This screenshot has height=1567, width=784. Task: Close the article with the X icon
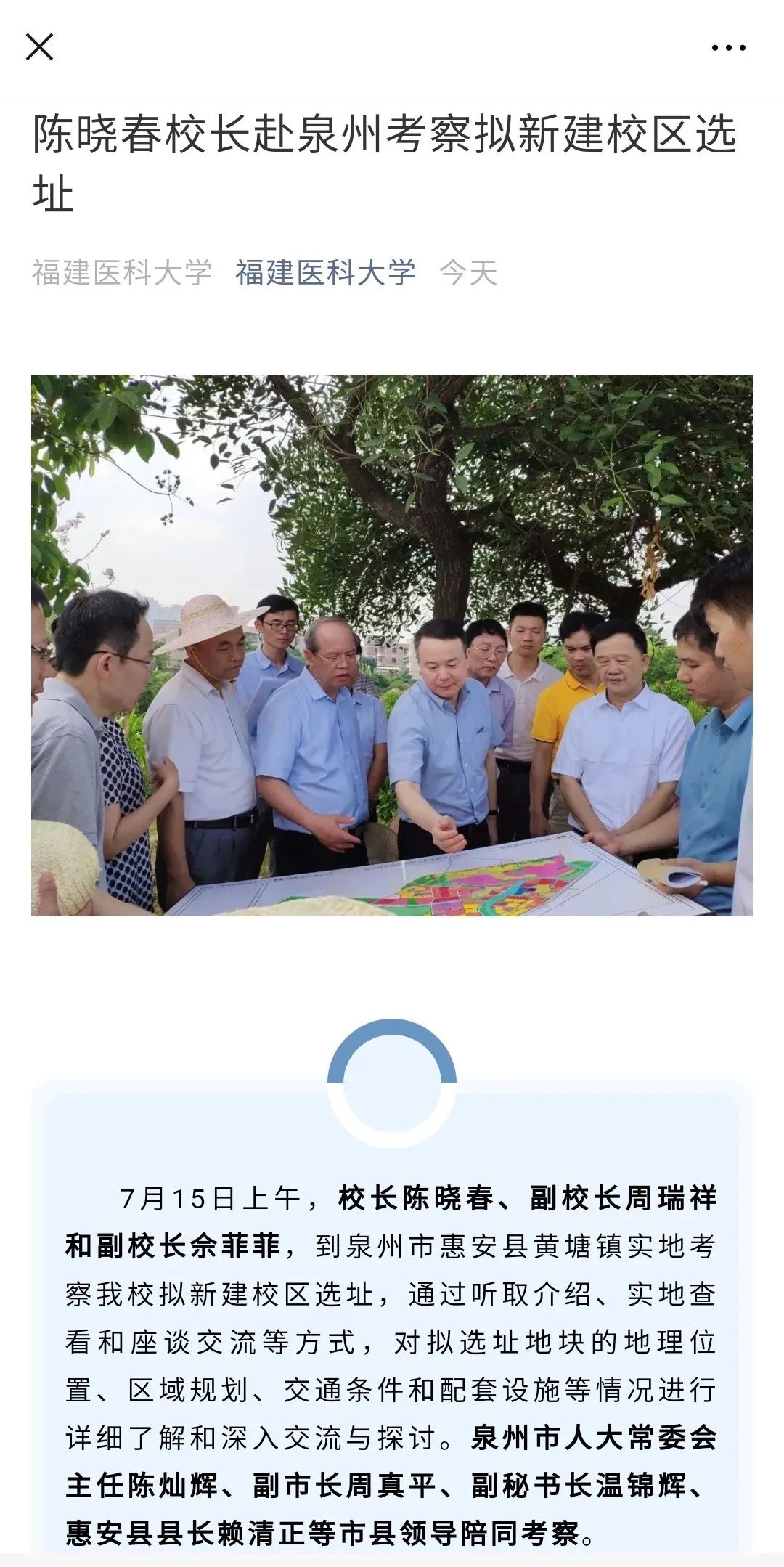[x=41, y=46]
